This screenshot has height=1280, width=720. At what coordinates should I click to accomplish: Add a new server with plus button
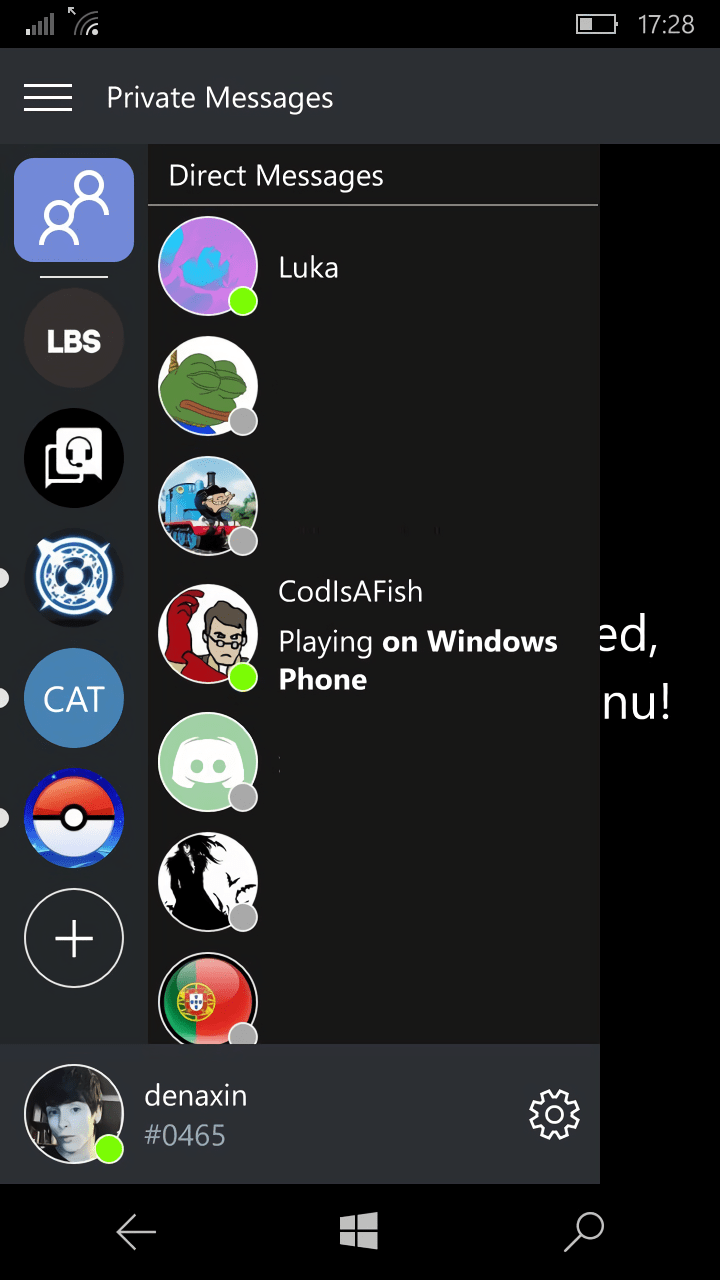74,938
